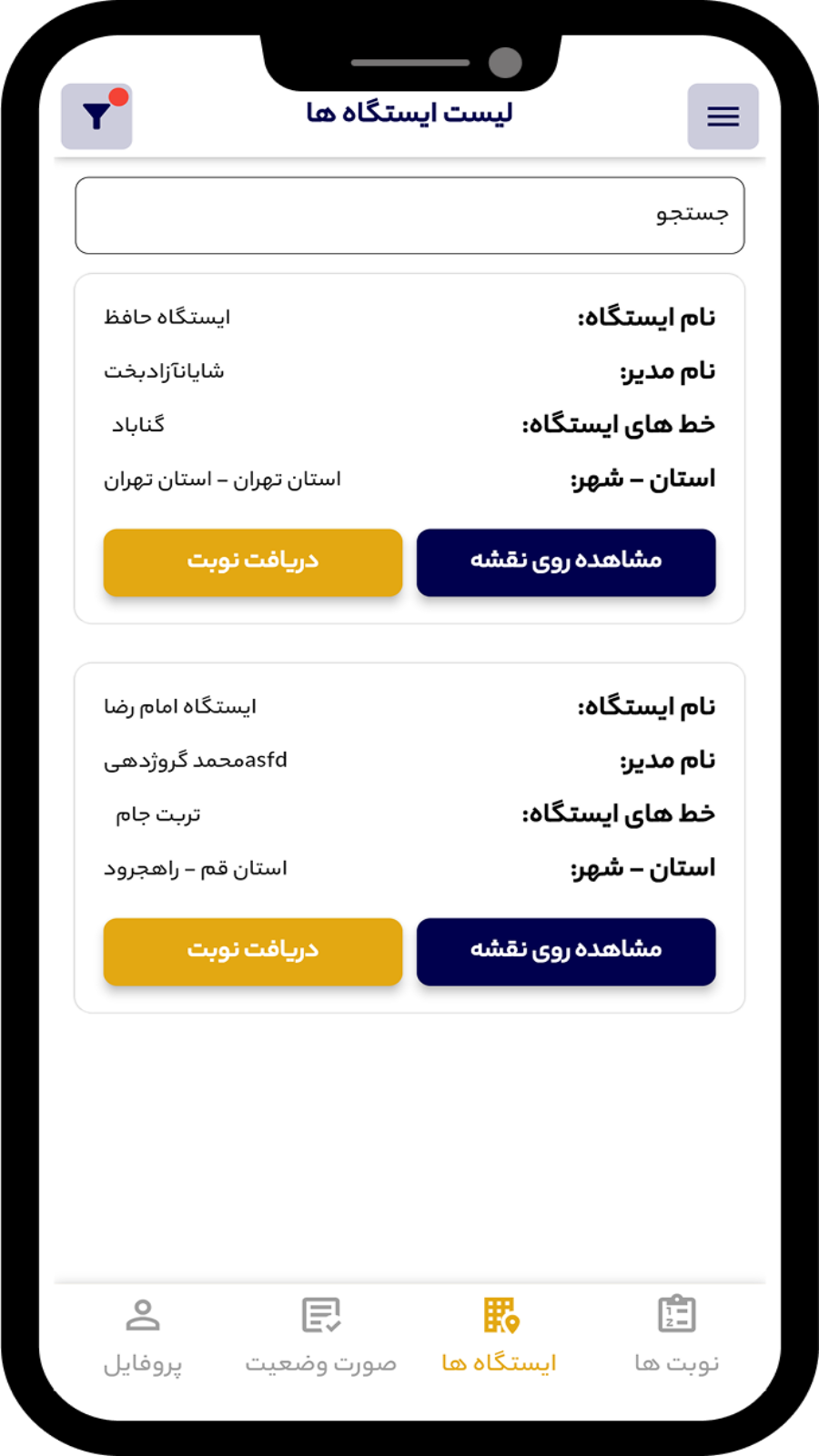Screen dimensions: 819x1456
Task: Tap the highlighted ایستگاه ها building icon
Action: 499,1313
